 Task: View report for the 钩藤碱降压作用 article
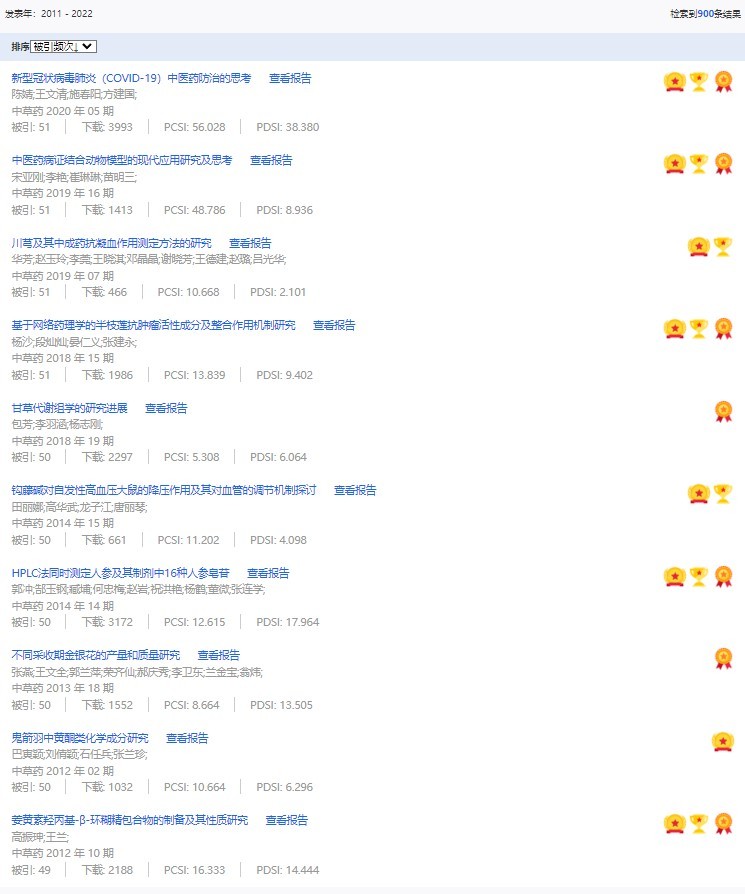pos(355,490)
